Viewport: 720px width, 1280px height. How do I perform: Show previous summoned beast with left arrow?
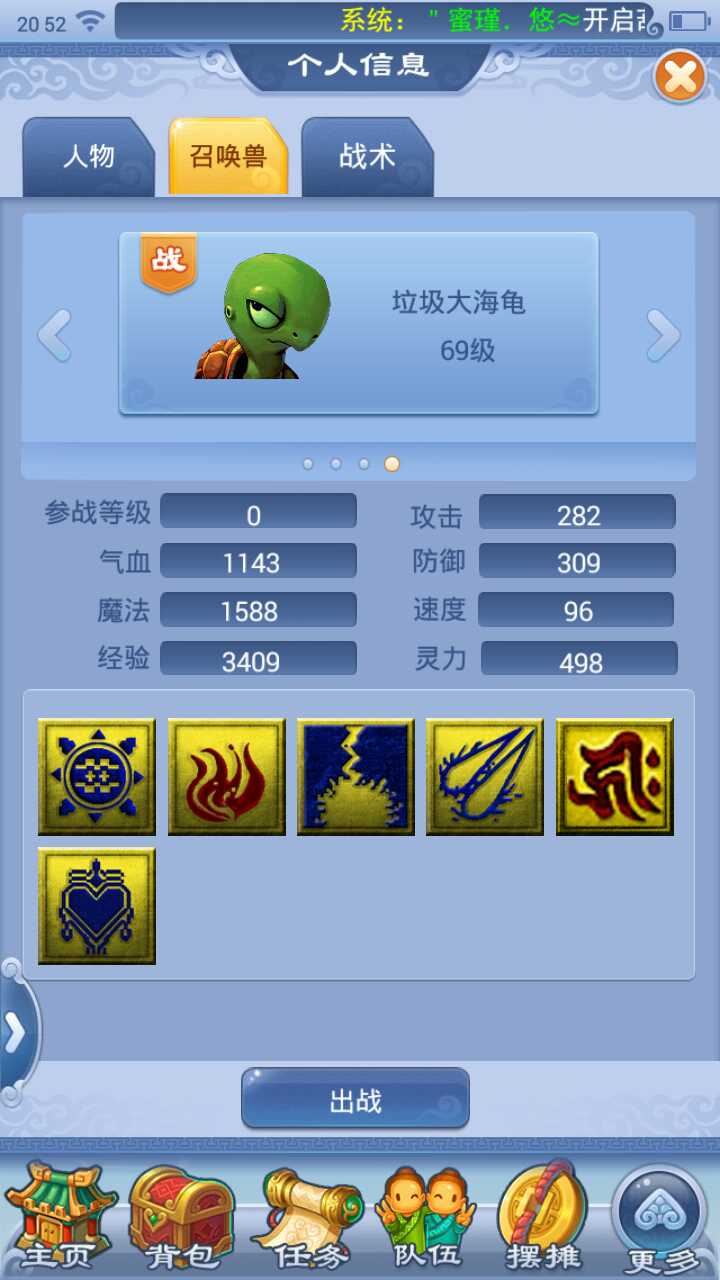click(x=55, y=336)
